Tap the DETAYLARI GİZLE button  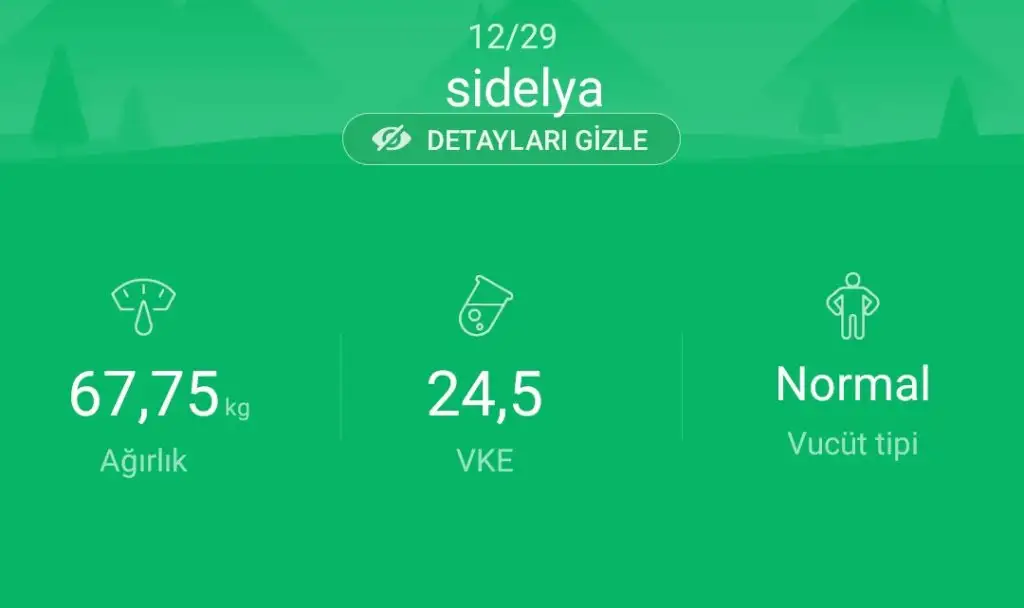click(511, 140)
